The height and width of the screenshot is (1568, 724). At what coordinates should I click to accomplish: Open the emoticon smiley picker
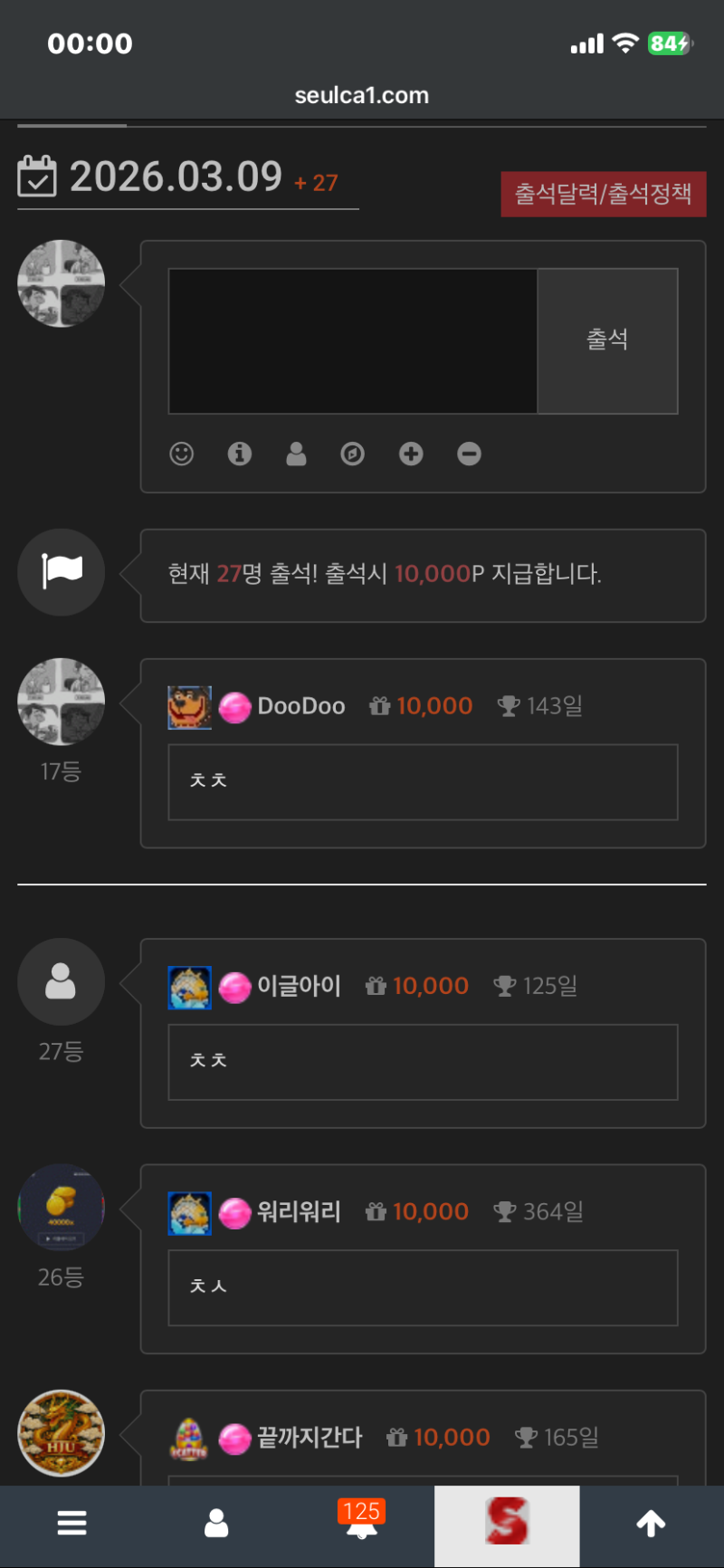[182, 454]
